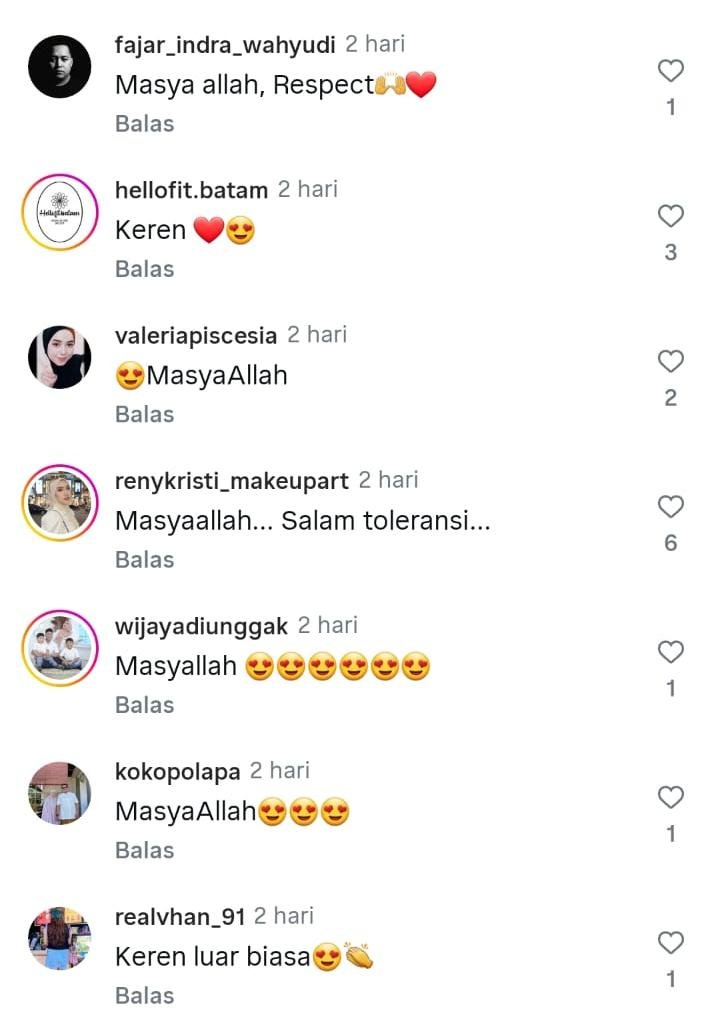The height and width of the screenshot is (1034, 720).
Task: Reply to realvhan_91's comment
Action: pyautogui.click(x=144, y=996)
